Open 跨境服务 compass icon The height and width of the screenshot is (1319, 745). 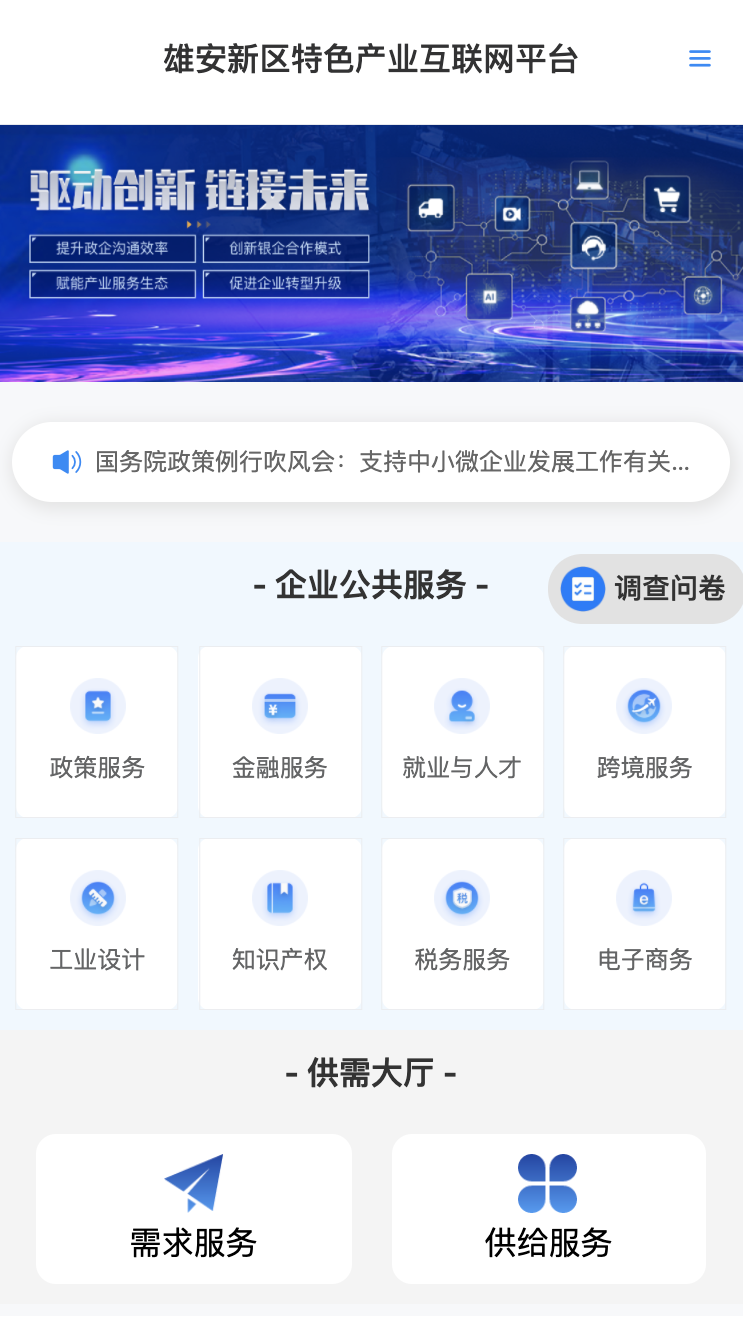[x=644, y=707]
